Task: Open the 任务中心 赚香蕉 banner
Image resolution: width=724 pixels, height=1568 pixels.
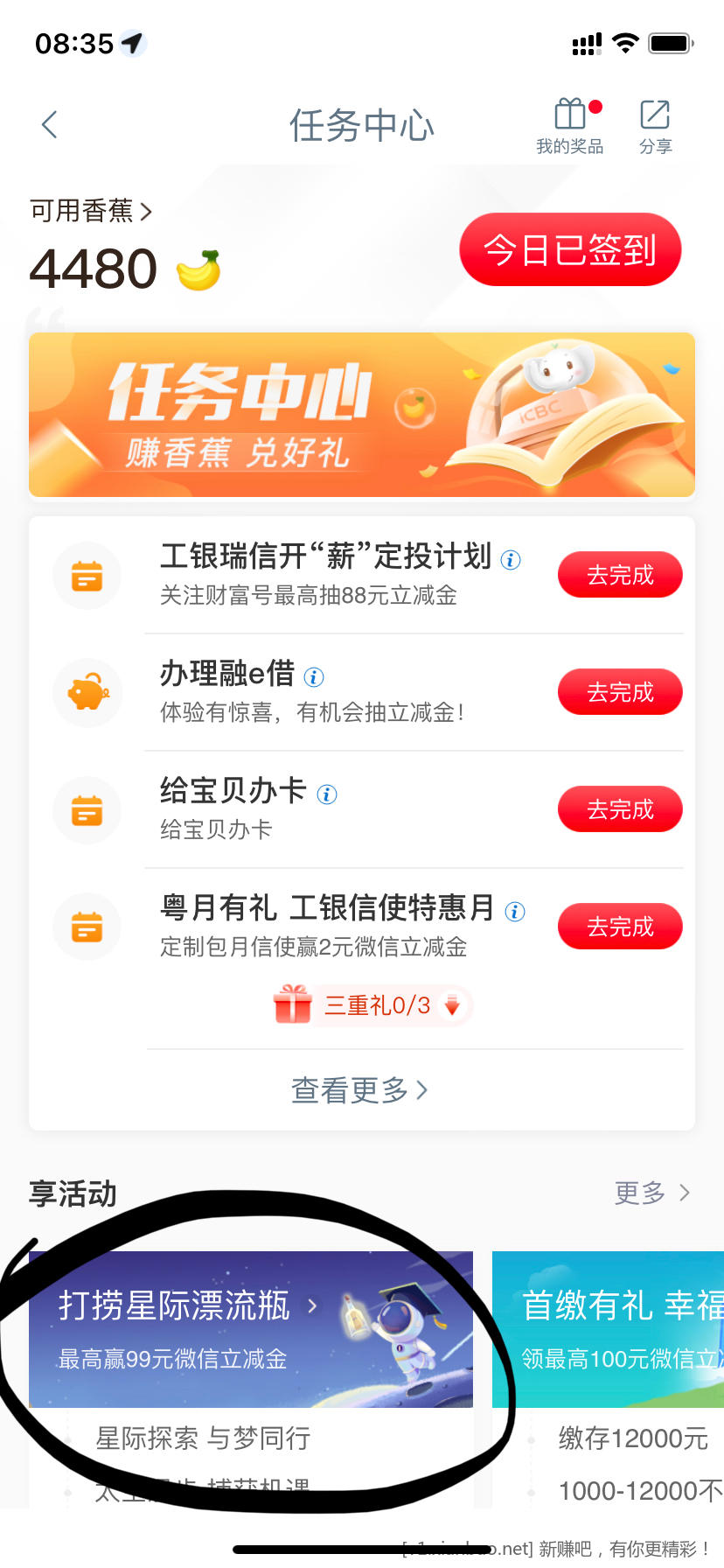Action: [x=362, y=415]
